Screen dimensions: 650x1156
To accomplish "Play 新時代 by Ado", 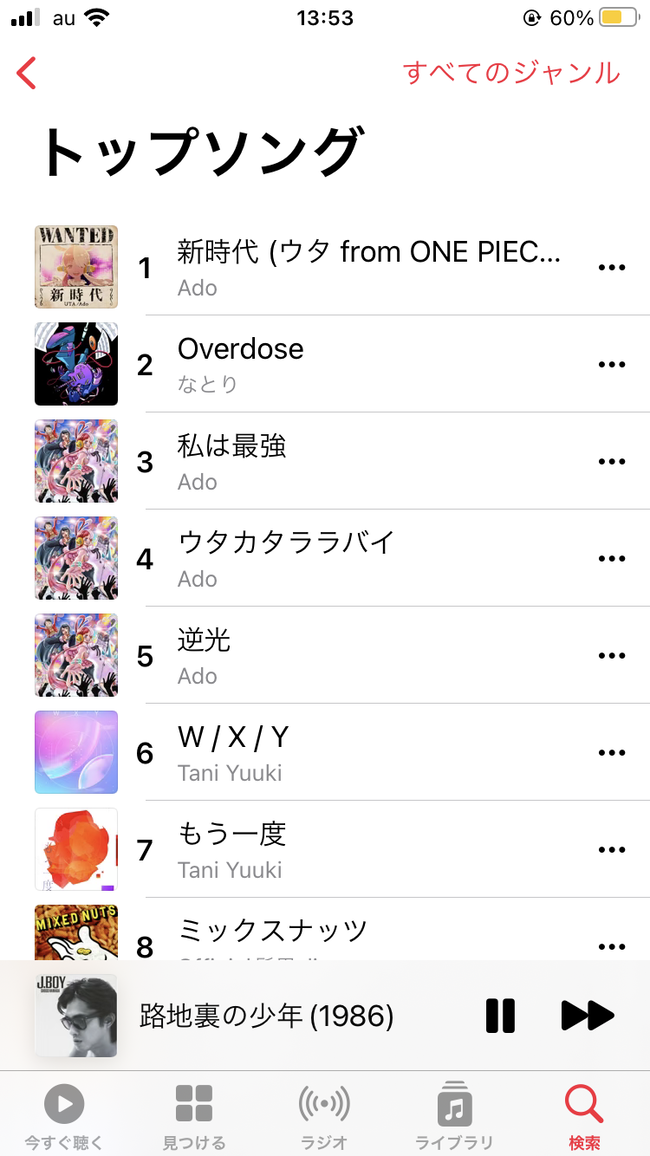I will point(325,267).
